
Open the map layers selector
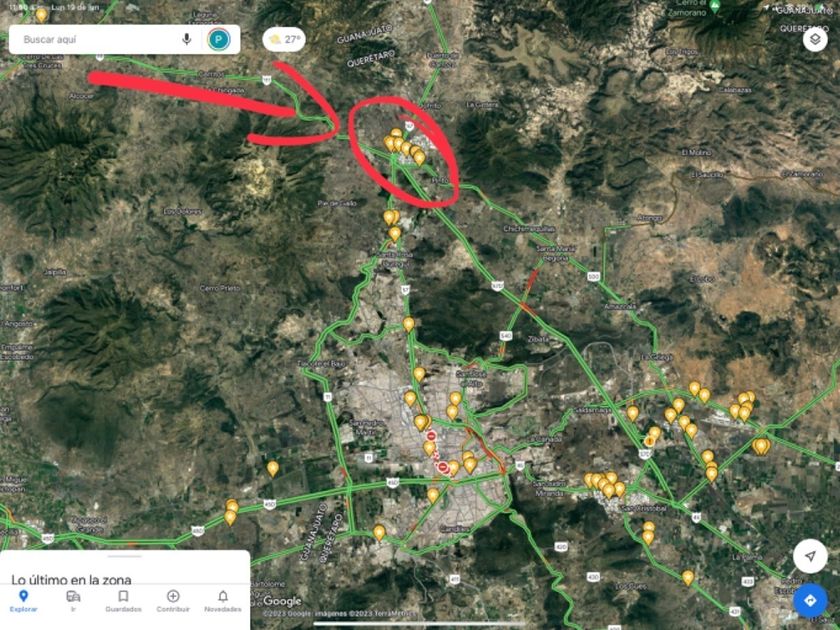coord(814,40)
